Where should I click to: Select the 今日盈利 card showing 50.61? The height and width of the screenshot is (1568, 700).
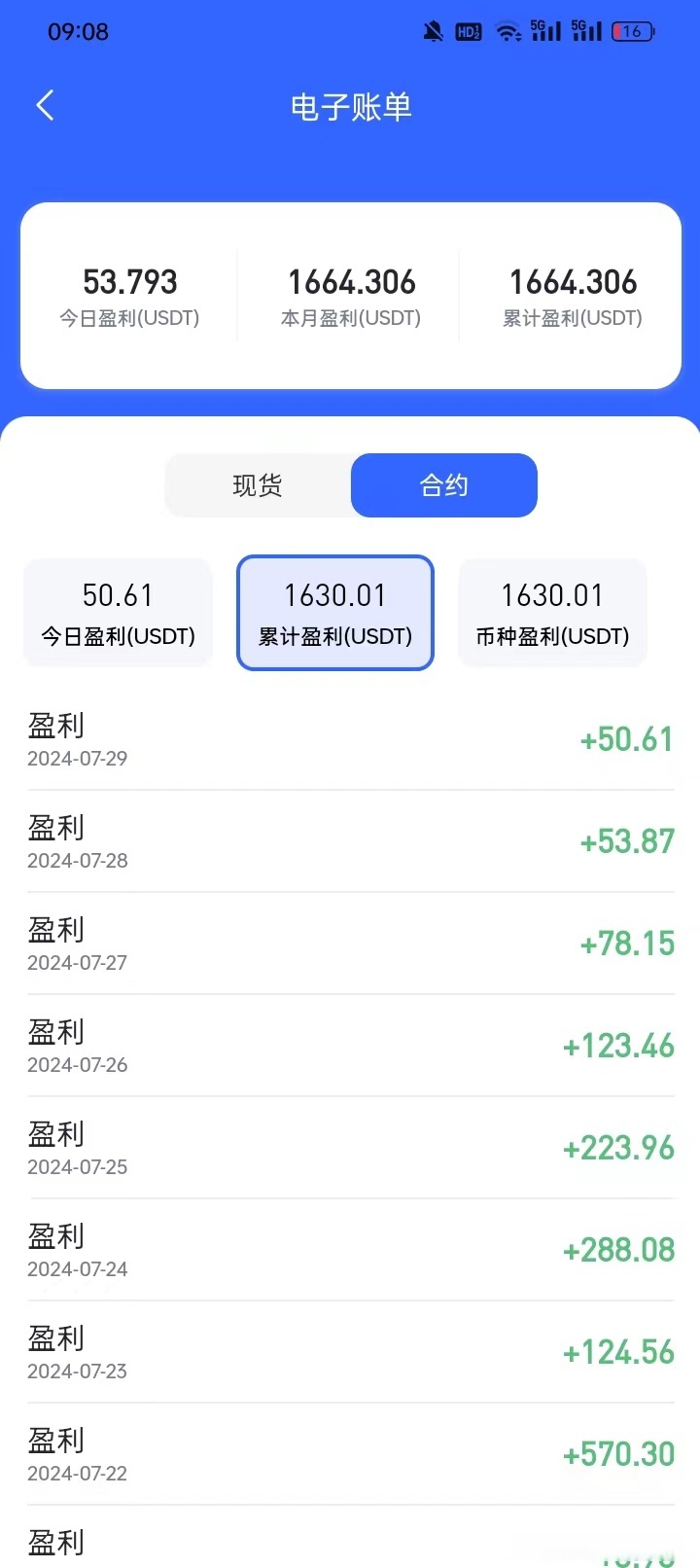(118, 613)
